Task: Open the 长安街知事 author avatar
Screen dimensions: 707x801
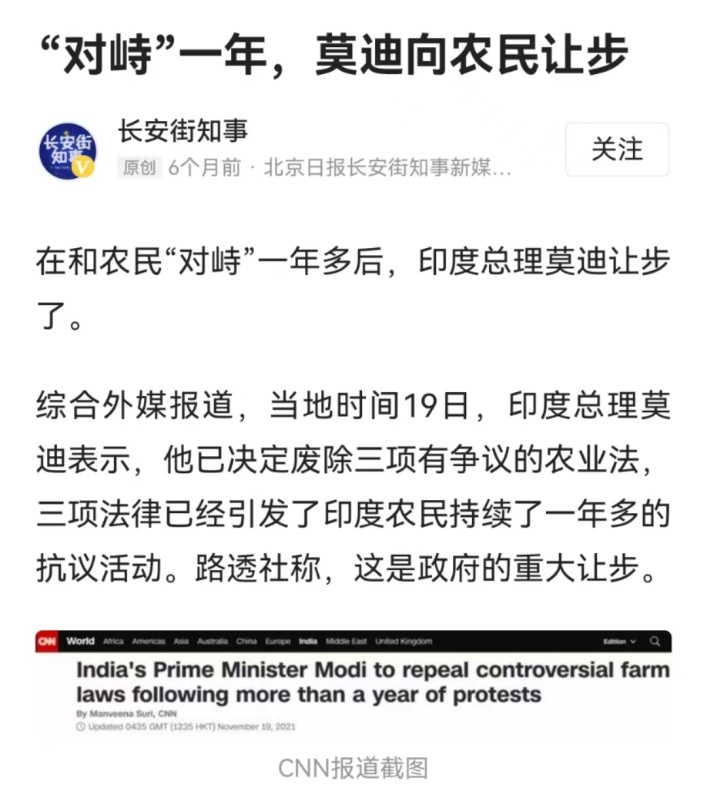Action: pyautogui.click(x=67, y=151)
